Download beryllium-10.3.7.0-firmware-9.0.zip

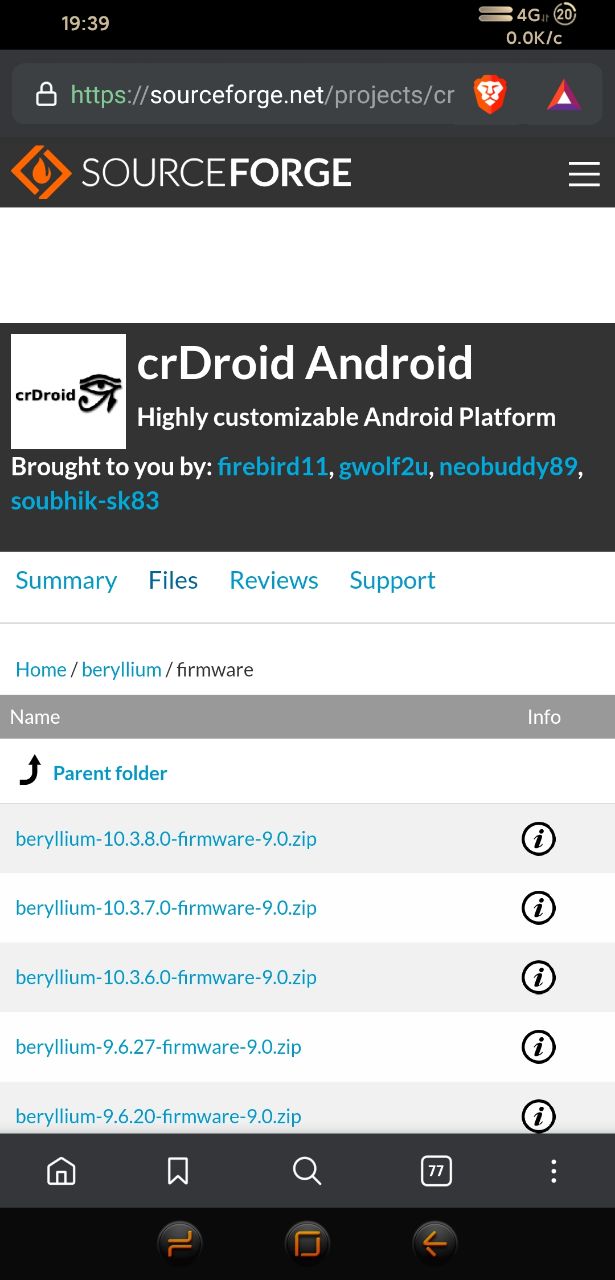(x=166, y=908)
